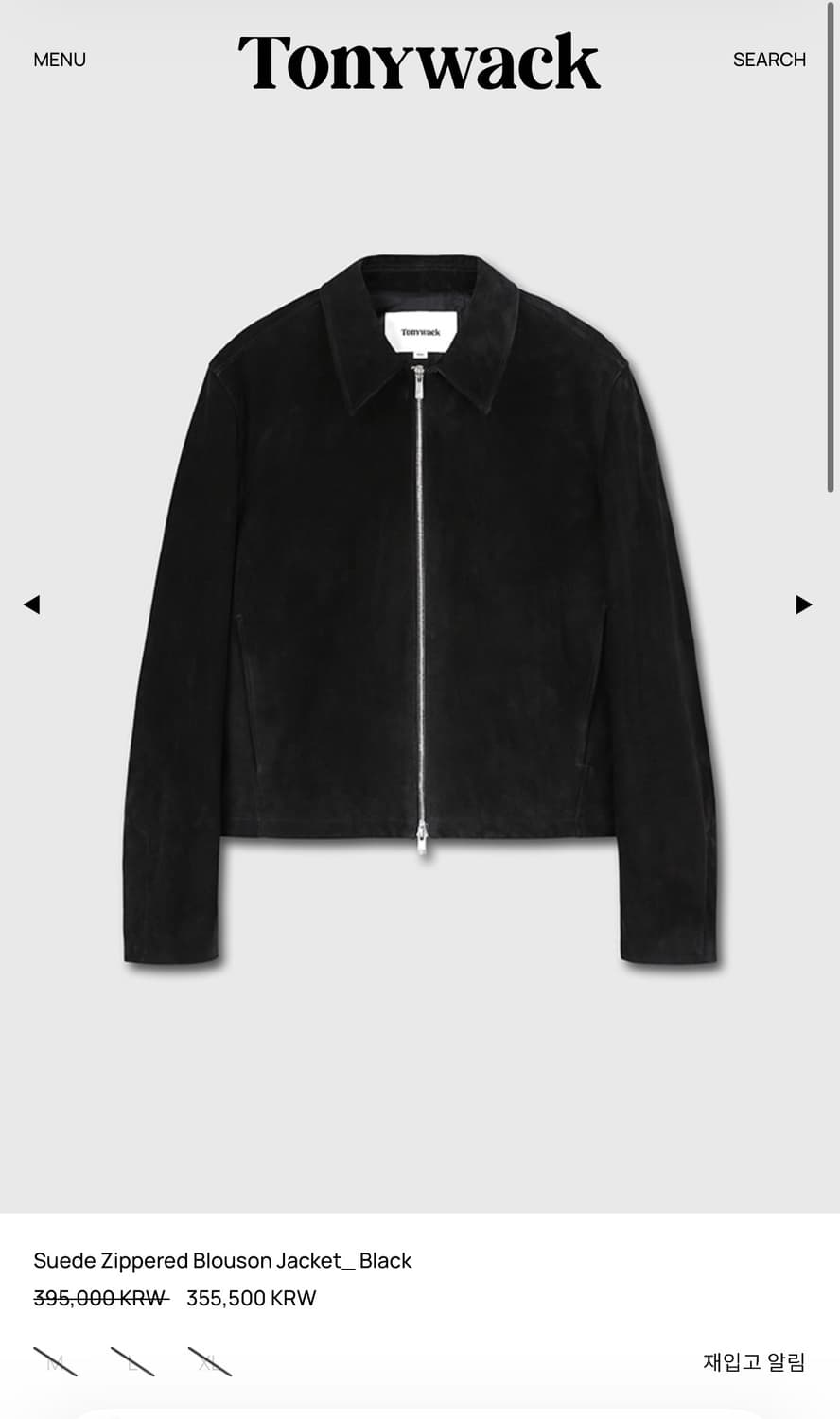The height and width of the screenshot is (1419, 840).
Task: Click the Tonywack wordmark to go home
Action: 419,59
